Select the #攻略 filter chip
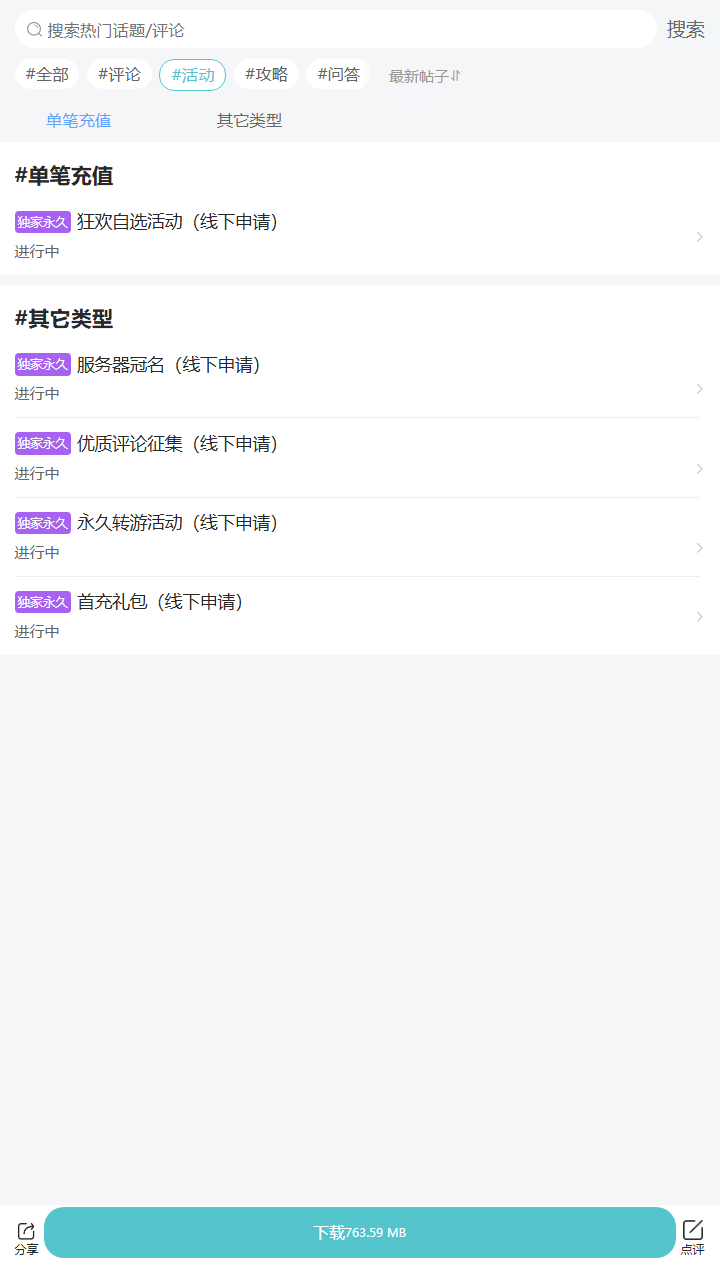 266,74
